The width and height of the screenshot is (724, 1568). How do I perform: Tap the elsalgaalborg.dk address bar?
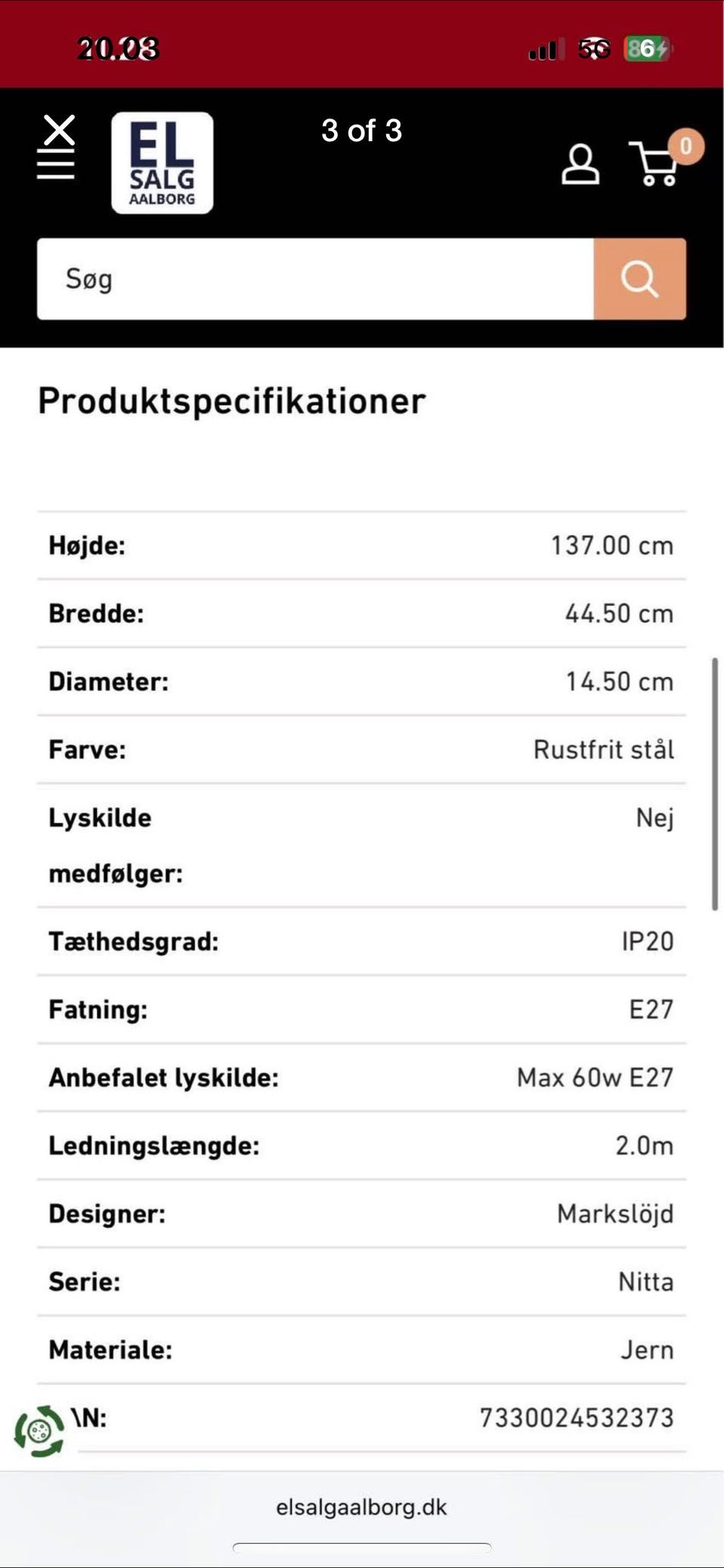coord(361,1508)
